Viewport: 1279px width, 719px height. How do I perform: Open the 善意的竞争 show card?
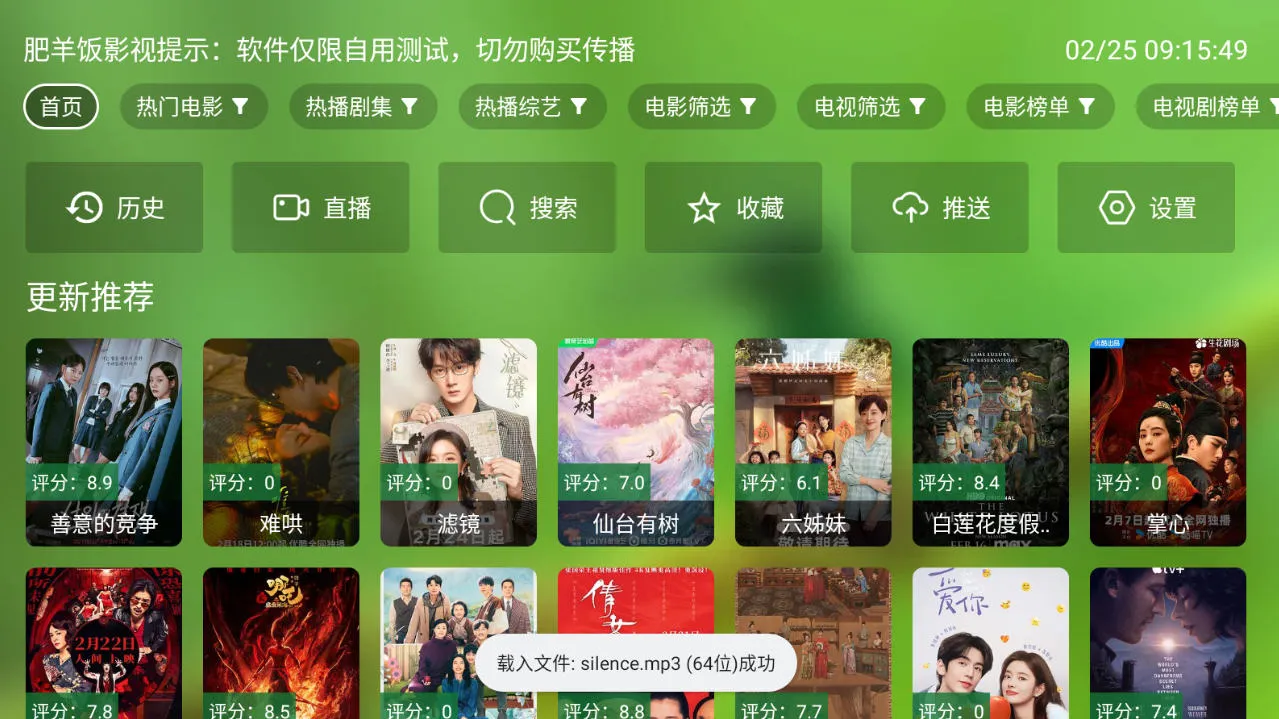point(104,442)
